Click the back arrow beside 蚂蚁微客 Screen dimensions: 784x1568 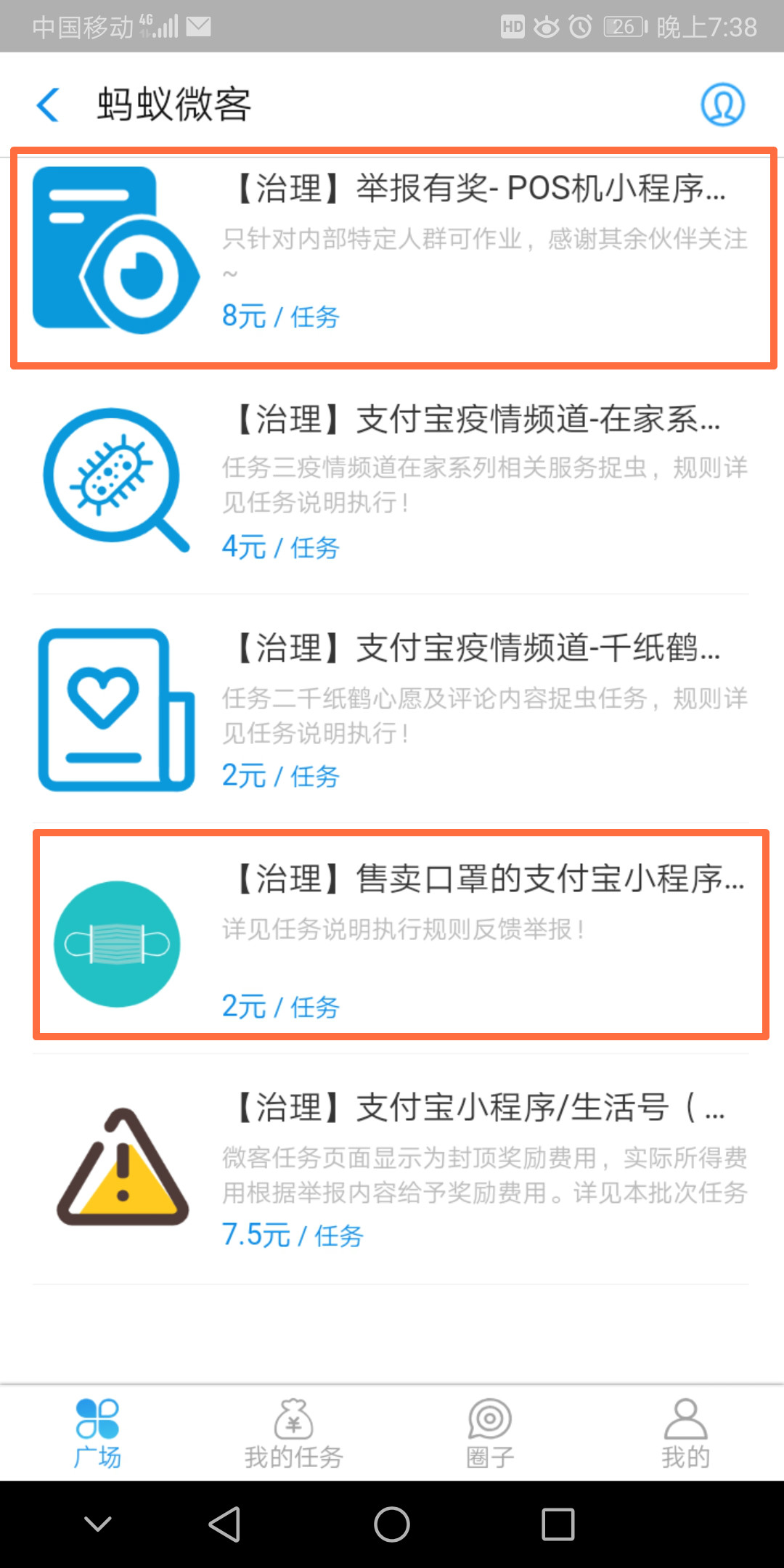(x=46, y=104)
